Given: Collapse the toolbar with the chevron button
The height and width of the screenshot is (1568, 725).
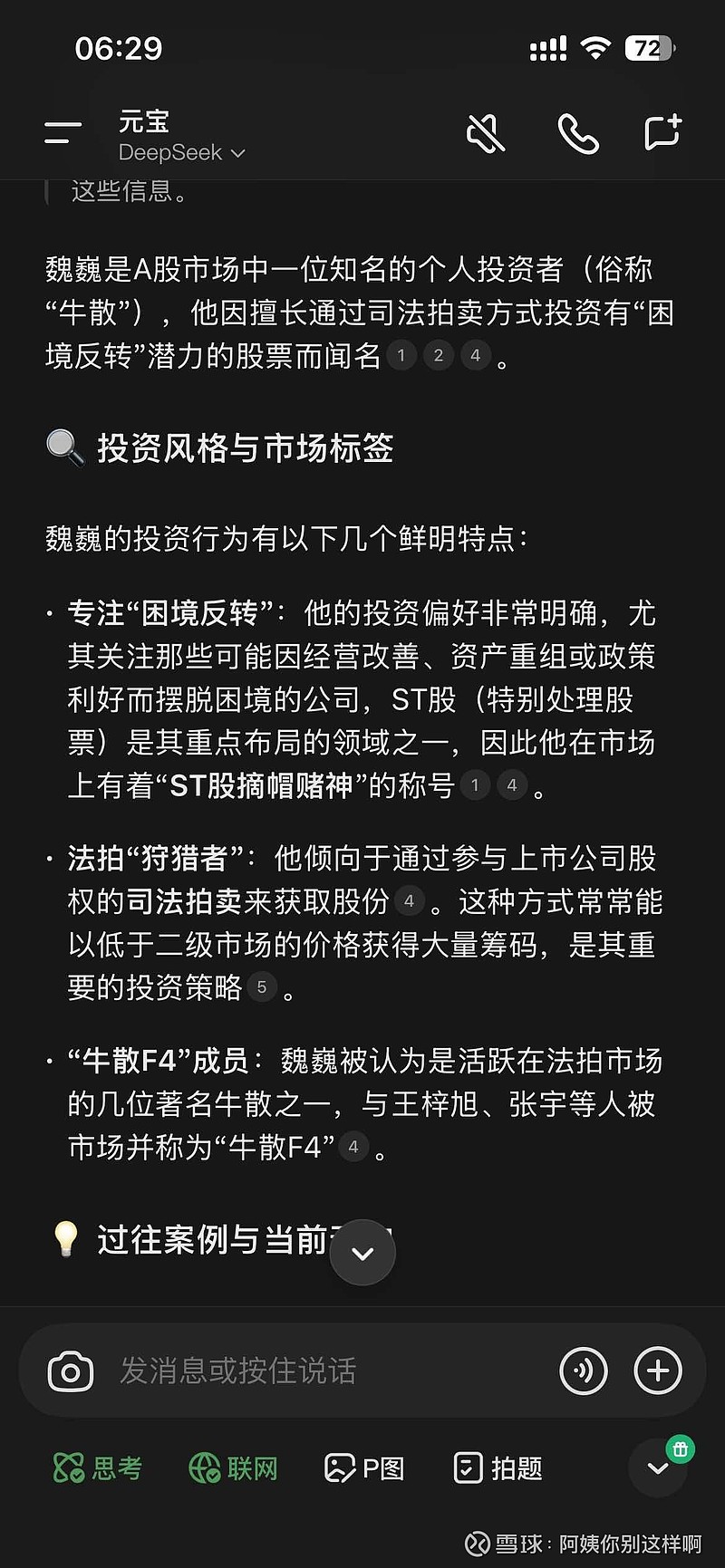Looking at the screenshot, I should click(x=657, y=1467).
